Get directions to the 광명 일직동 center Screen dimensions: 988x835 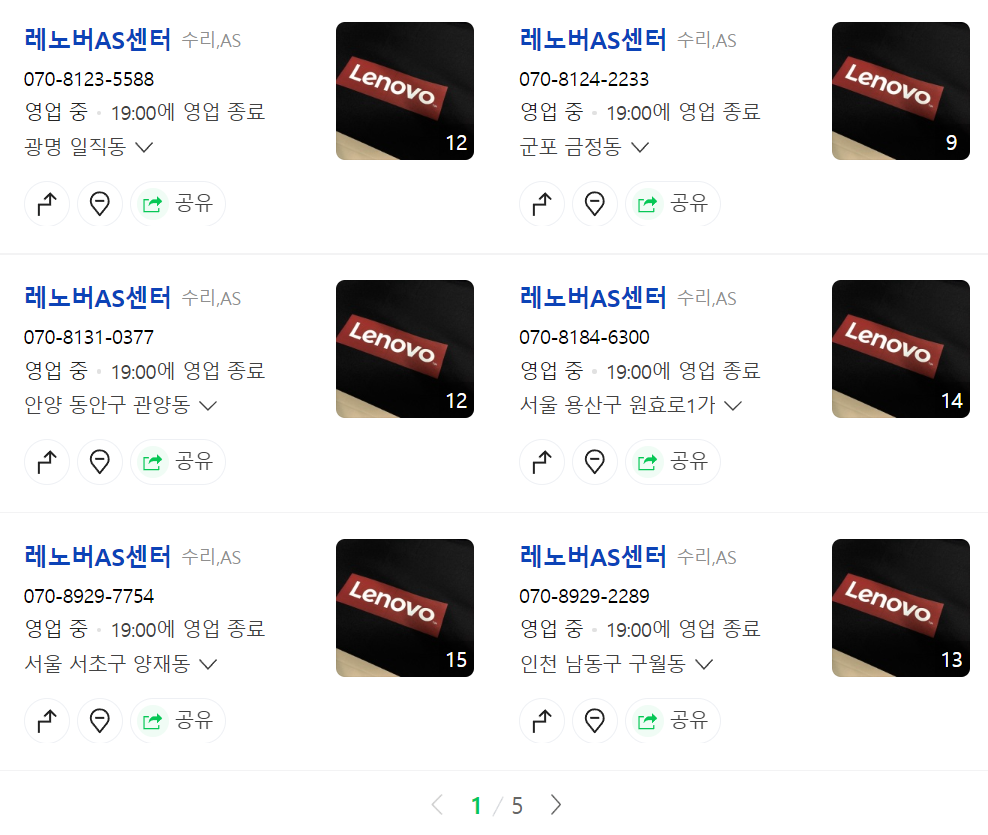[x=47, y=204]
